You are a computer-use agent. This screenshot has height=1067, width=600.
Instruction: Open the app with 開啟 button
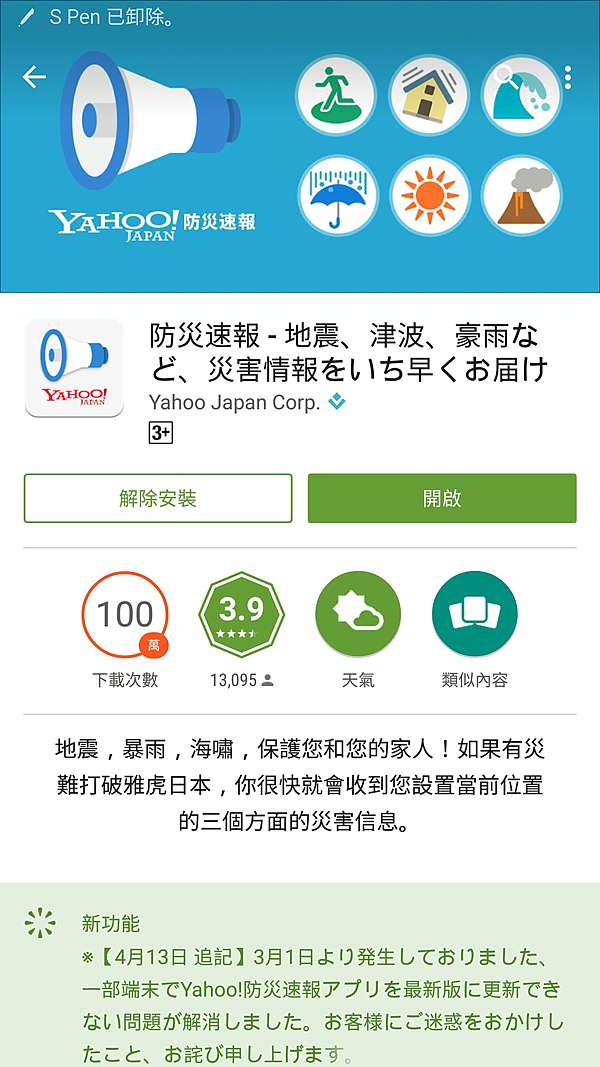[x=442, y=498]
